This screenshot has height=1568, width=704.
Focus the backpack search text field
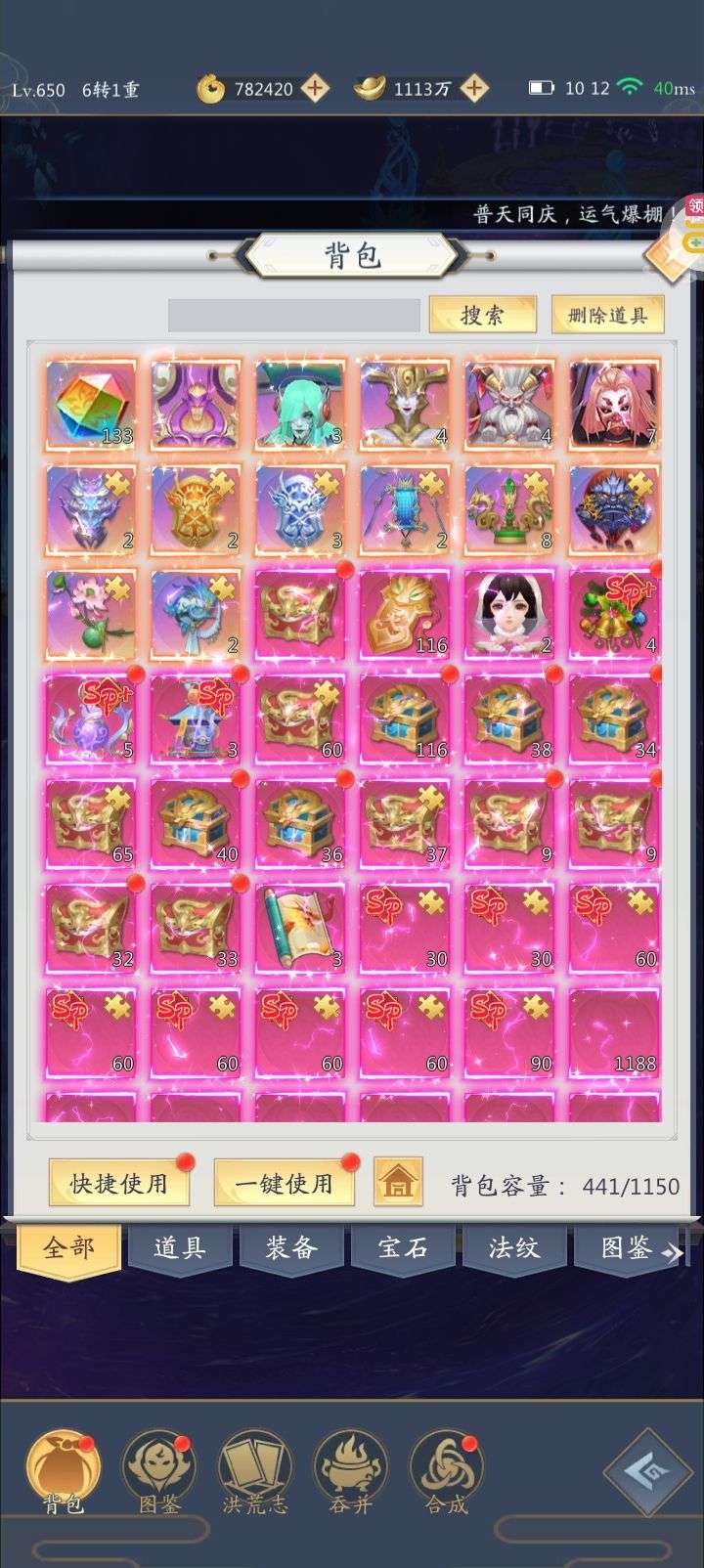coord(293,315)
